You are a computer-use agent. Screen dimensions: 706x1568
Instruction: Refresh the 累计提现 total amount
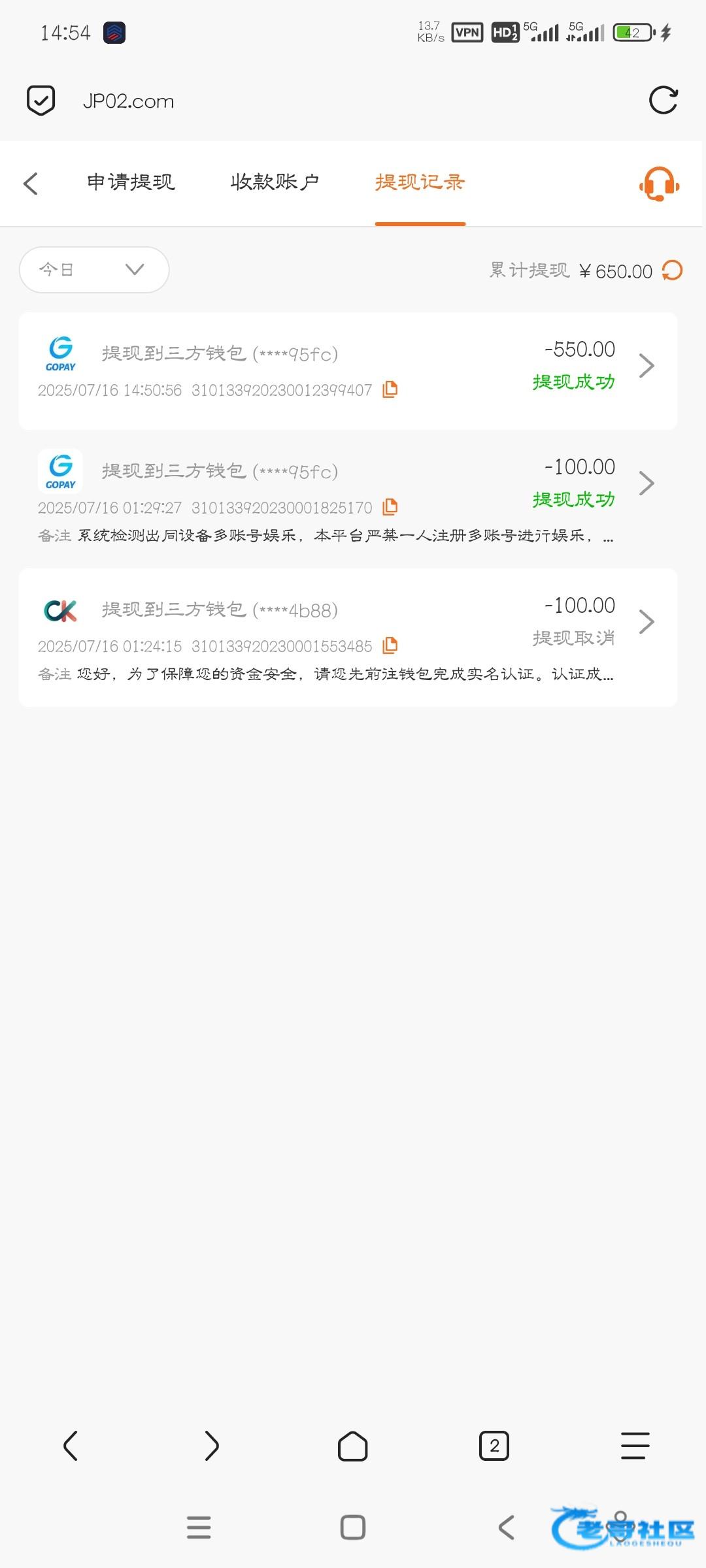[x=672, y=270]
